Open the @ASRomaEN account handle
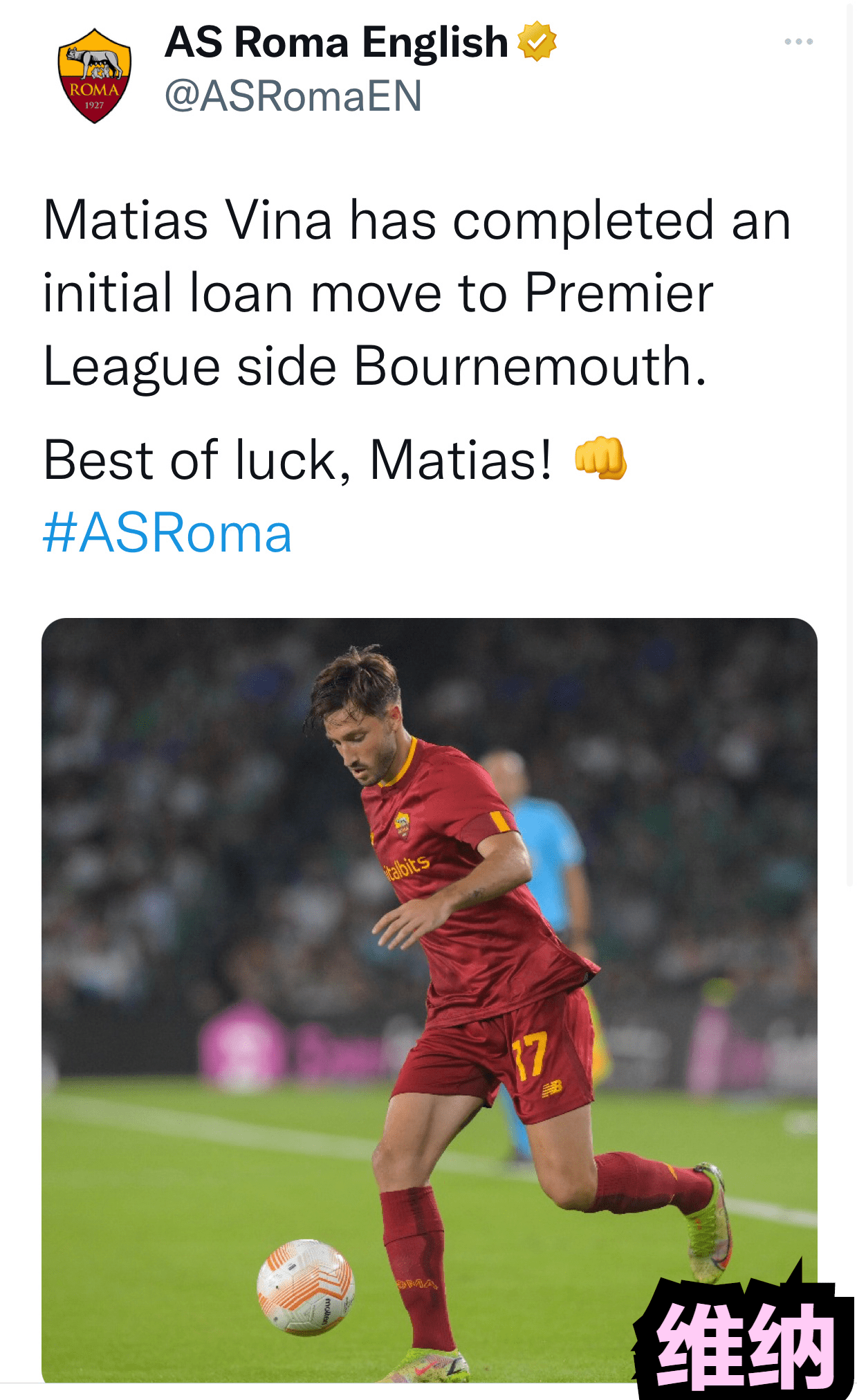Image resolution: width=857 pixels, height=1400 pixels. (x=293, y=96)
